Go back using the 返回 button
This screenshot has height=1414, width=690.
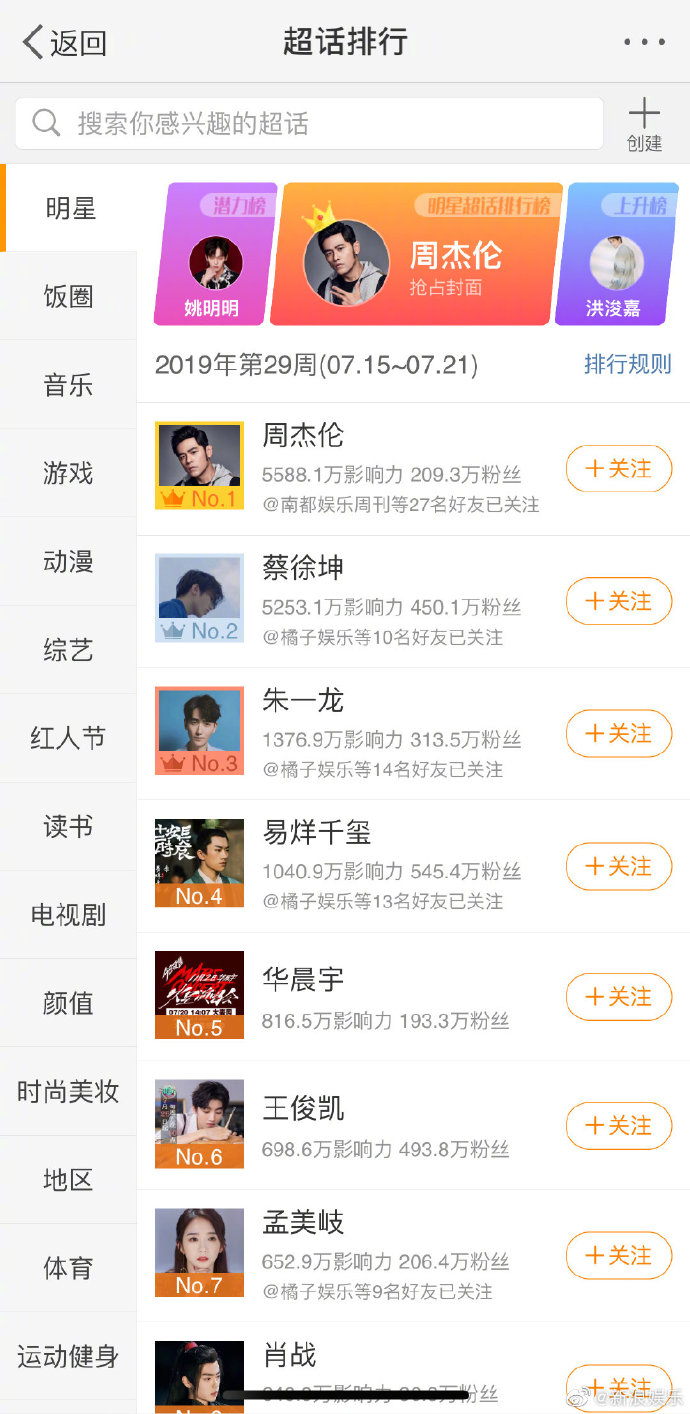(x=64, y=42)
